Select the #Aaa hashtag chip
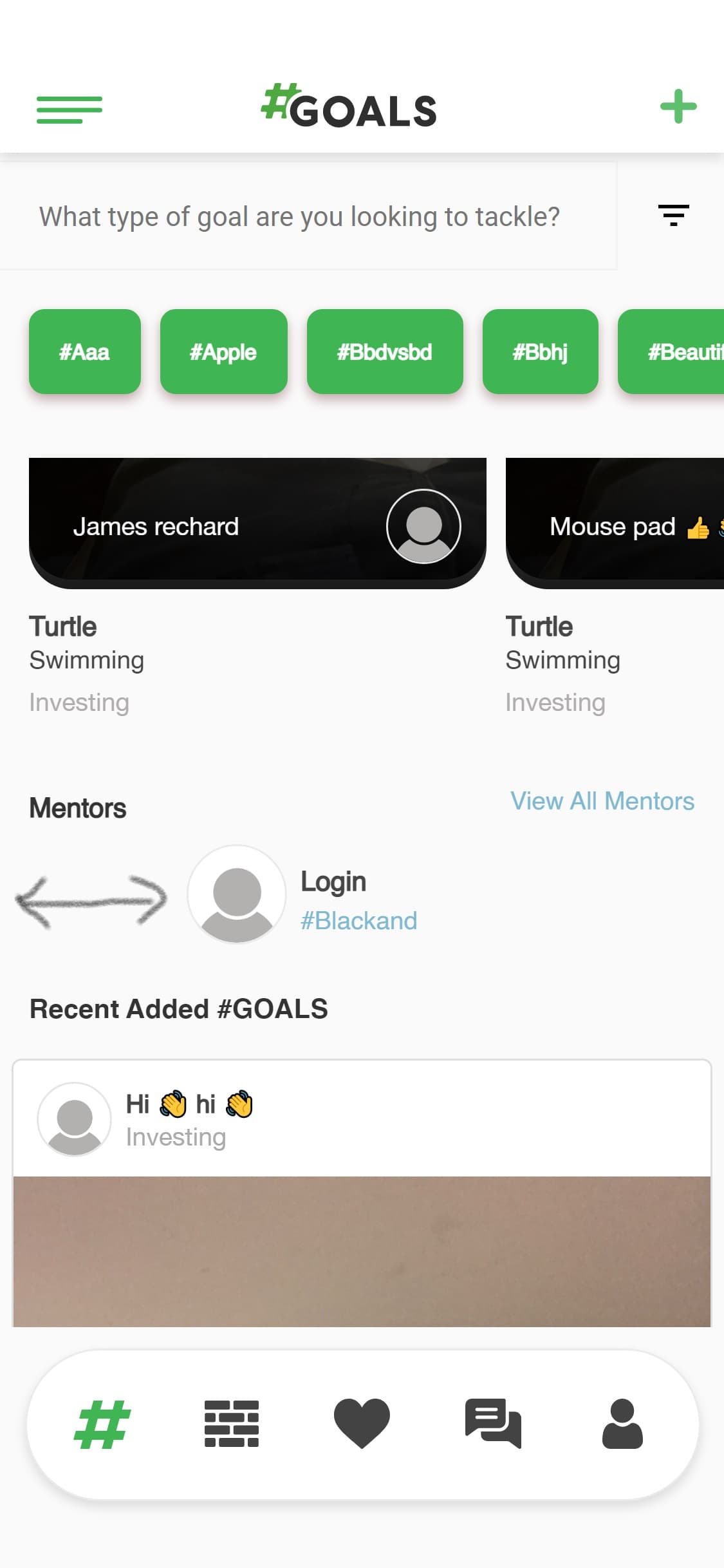Image resolution: width=724 pixels, height=1568 pixels. point(85,352)
